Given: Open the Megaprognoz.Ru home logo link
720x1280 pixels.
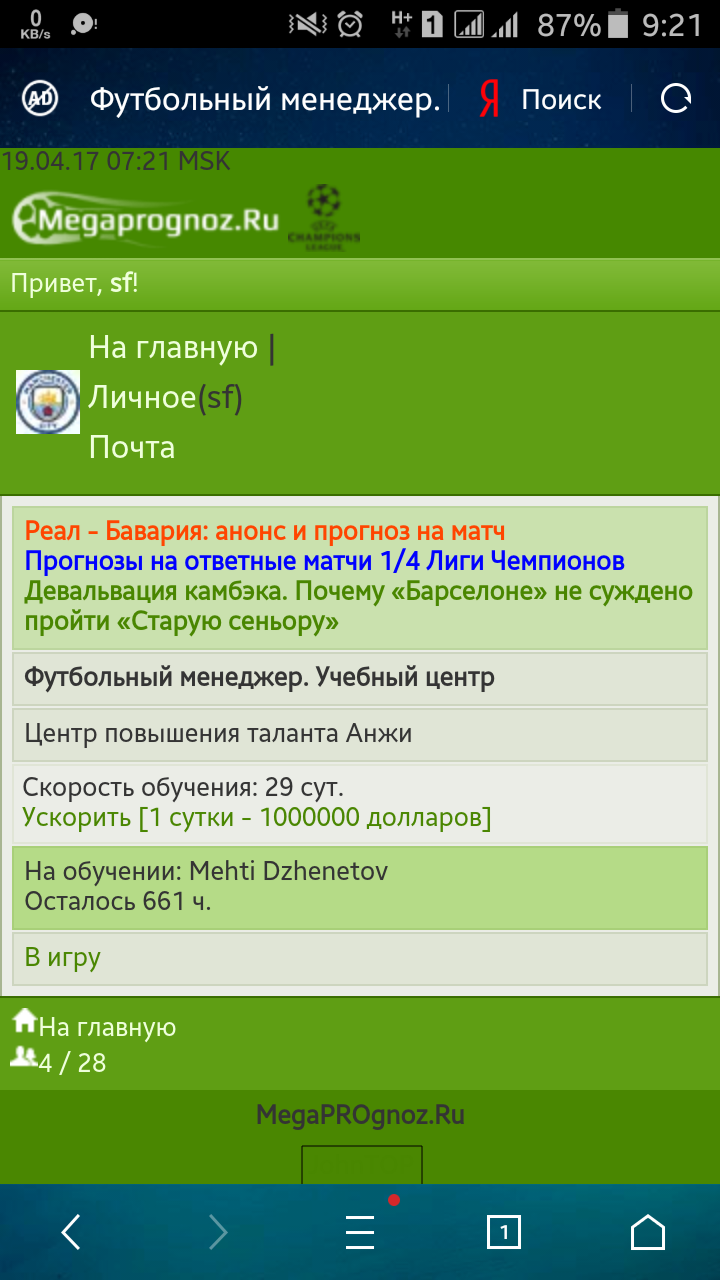Looking at the screenshot, I should point(146,217).
